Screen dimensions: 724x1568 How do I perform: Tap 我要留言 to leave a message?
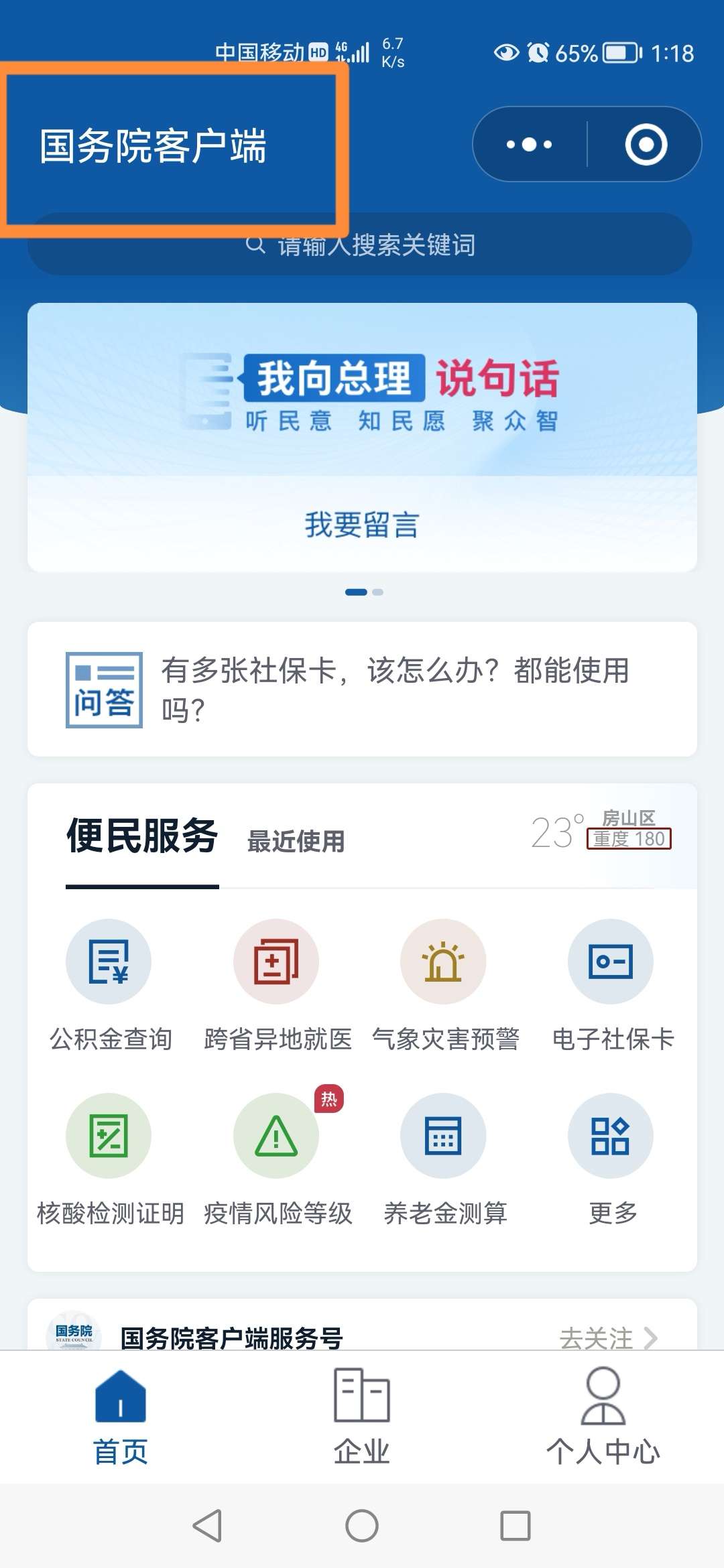click(362, 524)
